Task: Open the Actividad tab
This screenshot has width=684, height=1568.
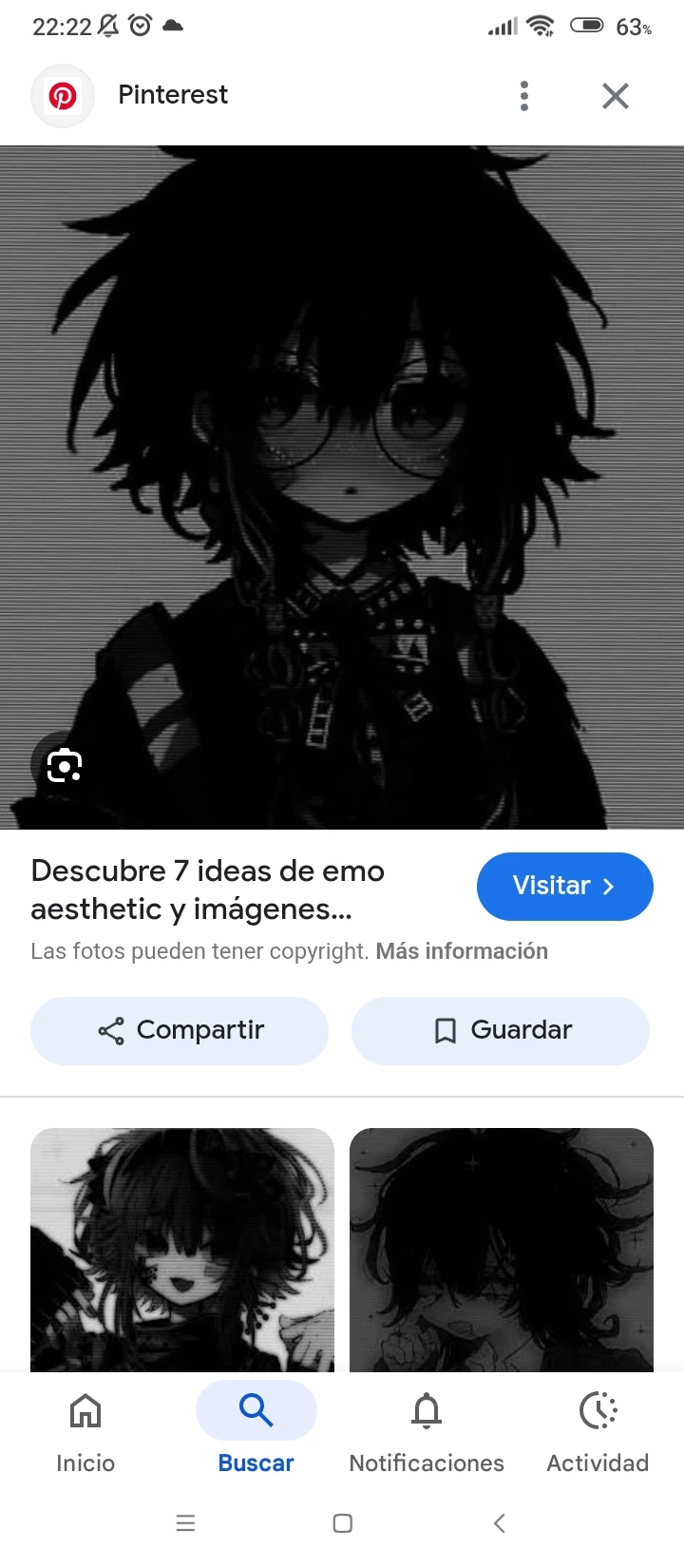Action: (x=598, y=1430)
